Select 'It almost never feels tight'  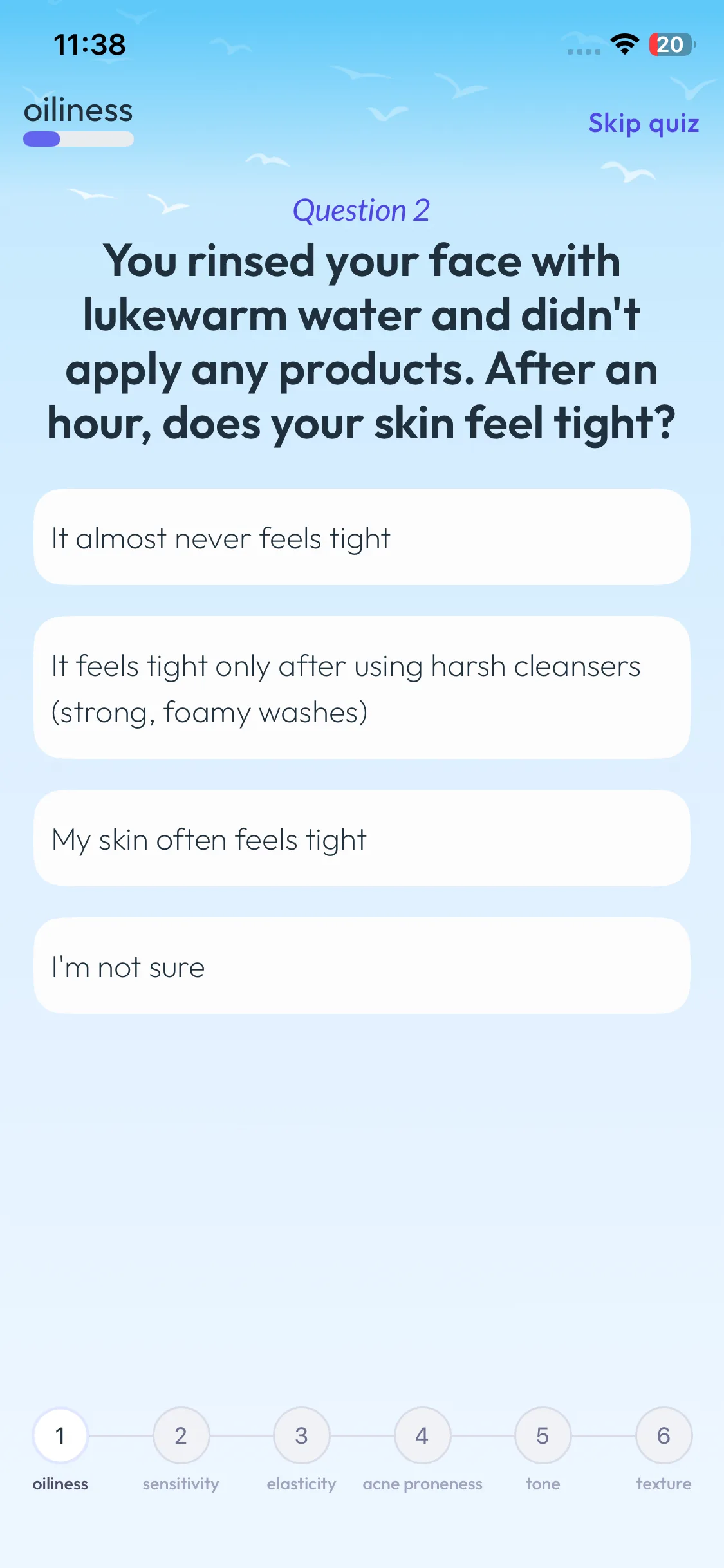pos(362,537)
